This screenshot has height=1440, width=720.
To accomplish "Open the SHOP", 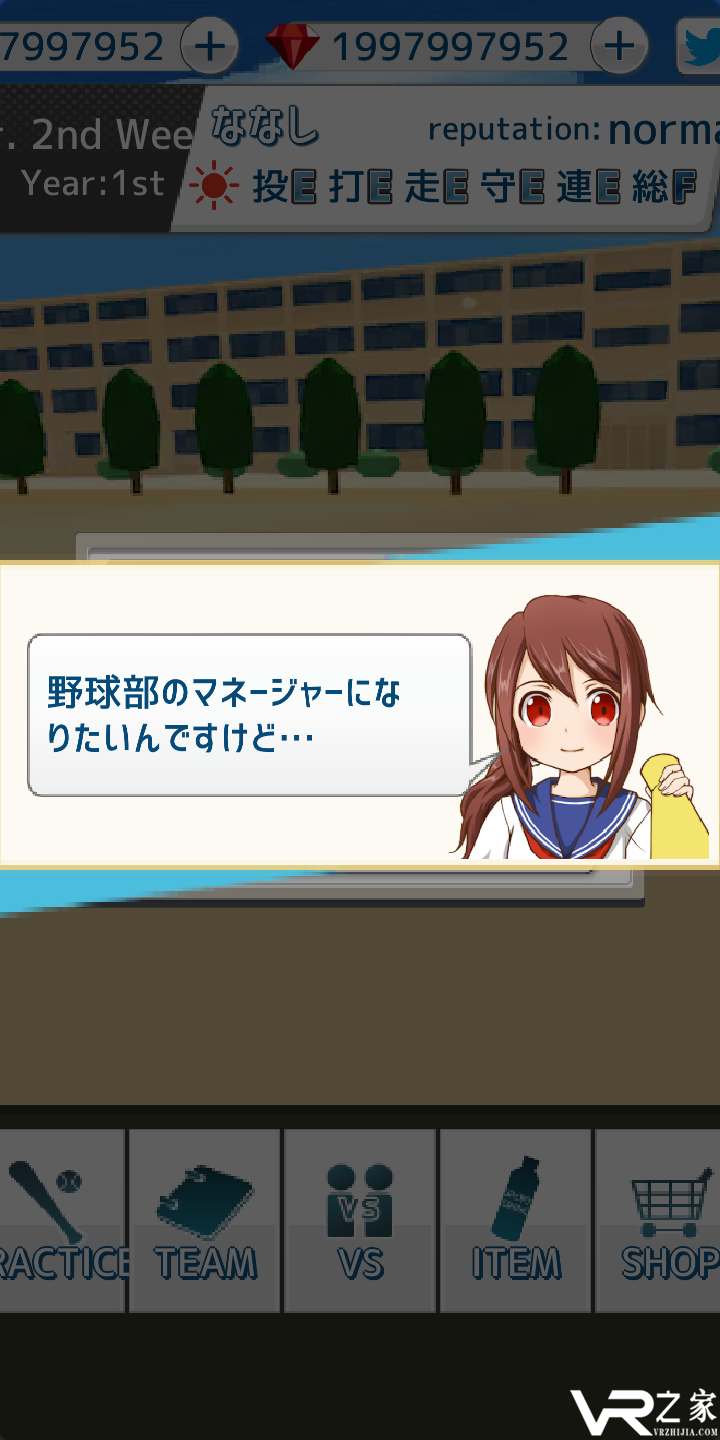I will click(660, 1220).
